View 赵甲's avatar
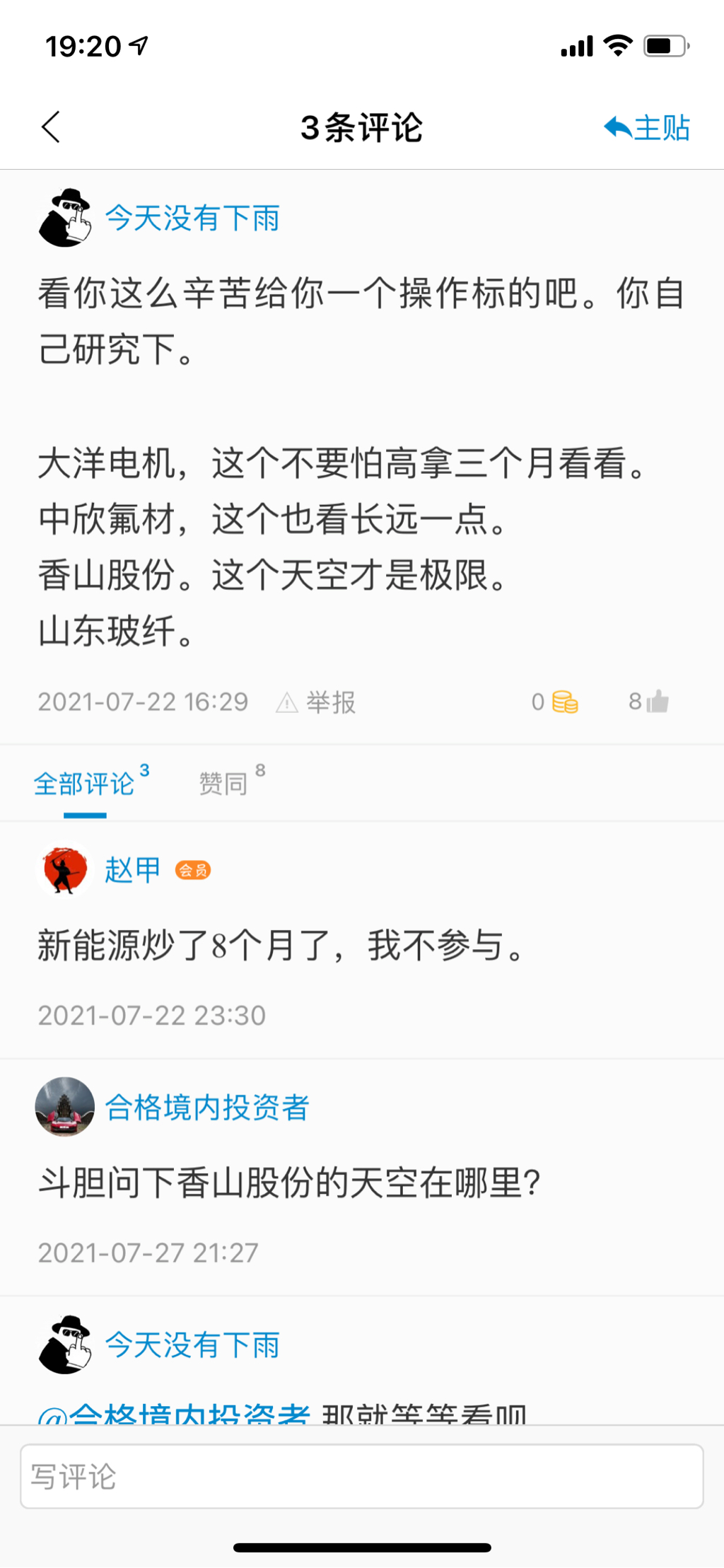Screen dimensions: 724x1568 click(64, 870)
